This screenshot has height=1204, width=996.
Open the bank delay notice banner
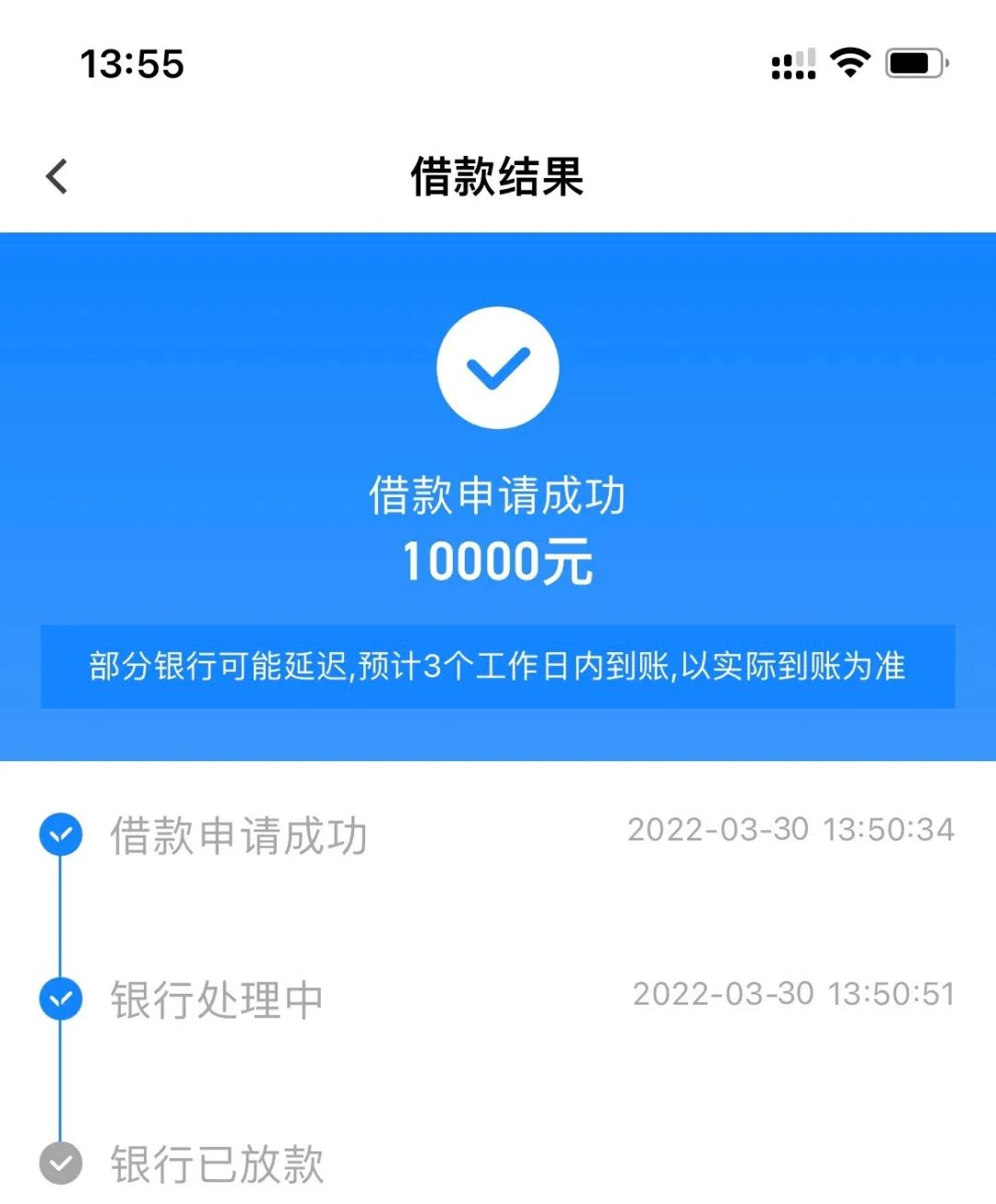[498, 666]
